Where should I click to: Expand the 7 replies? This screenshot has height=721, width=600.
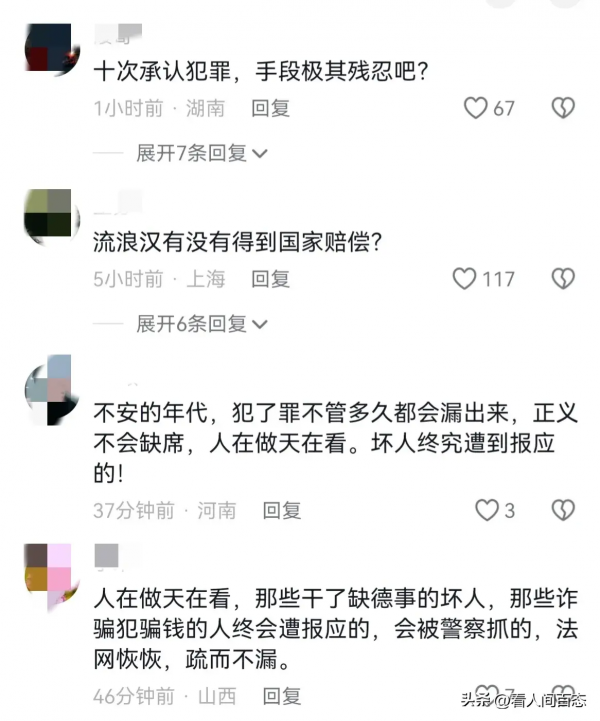pyautogui.click(x=202, y=153)
